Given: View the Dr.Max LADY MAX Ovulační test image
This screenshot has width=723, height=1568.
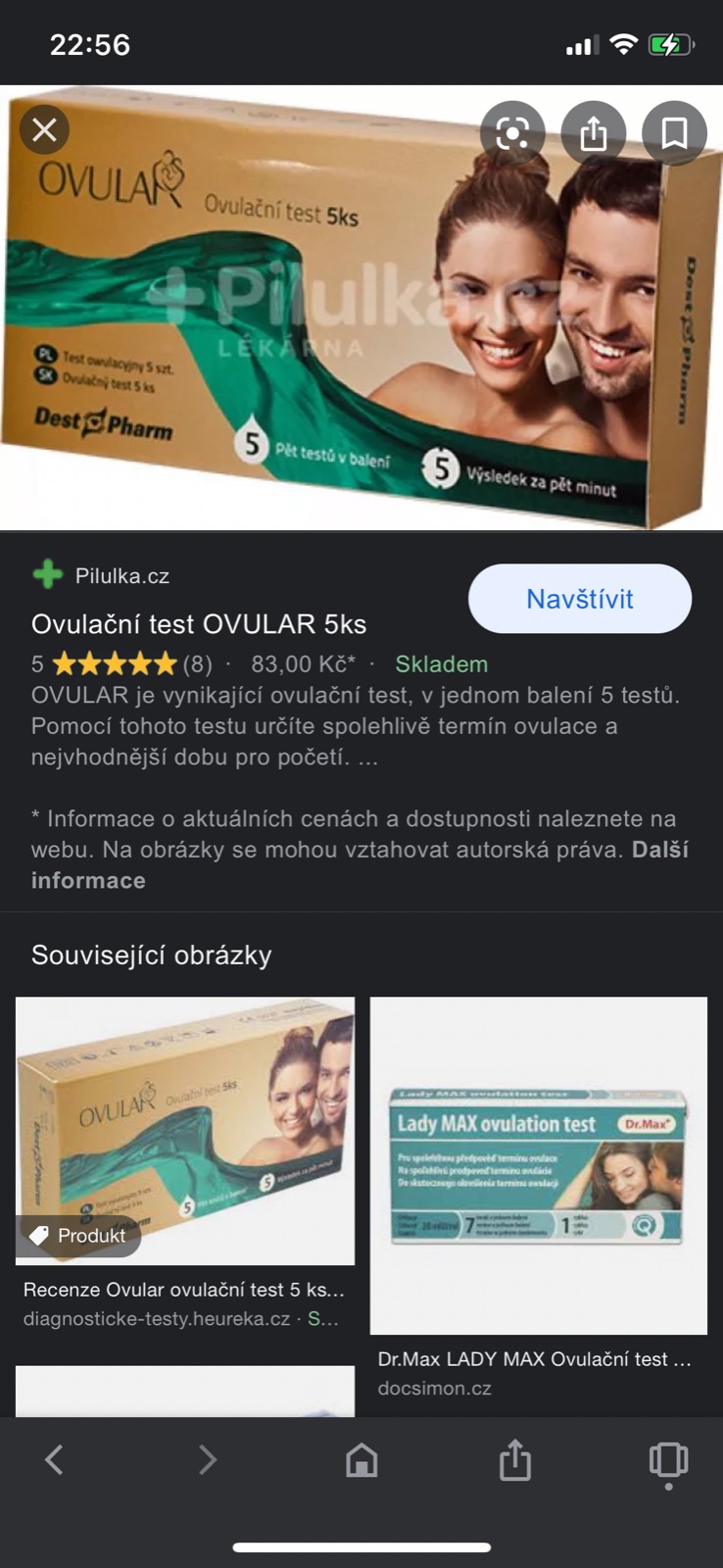Looking at the screenshot, I should pyautogui.click(x=538, y=1165).
